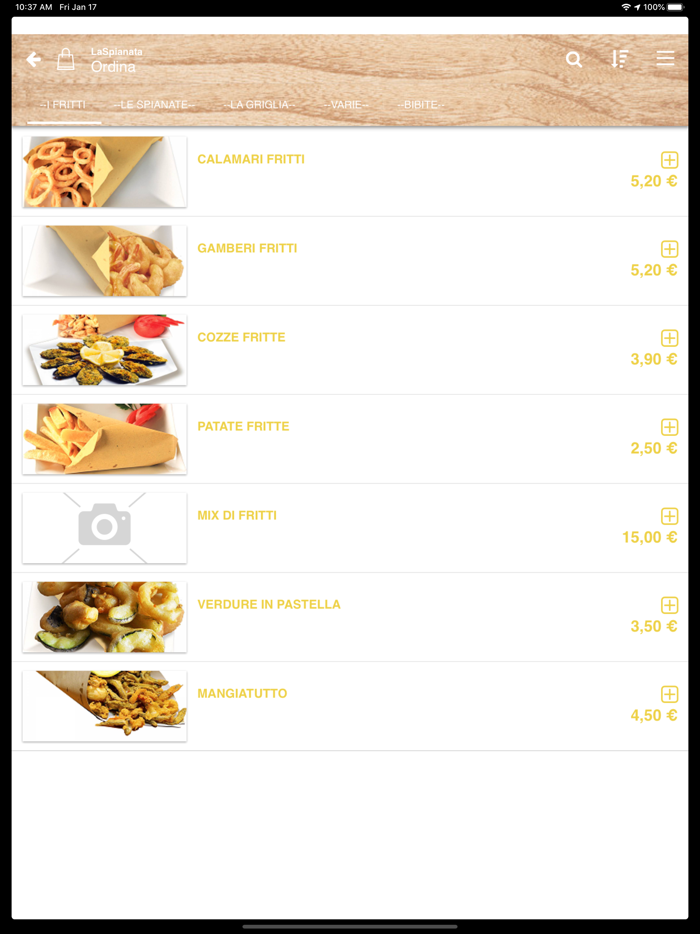Select the FRITTI tab
The height and width of the screenshot is (934, 700).
pos(63,105)
